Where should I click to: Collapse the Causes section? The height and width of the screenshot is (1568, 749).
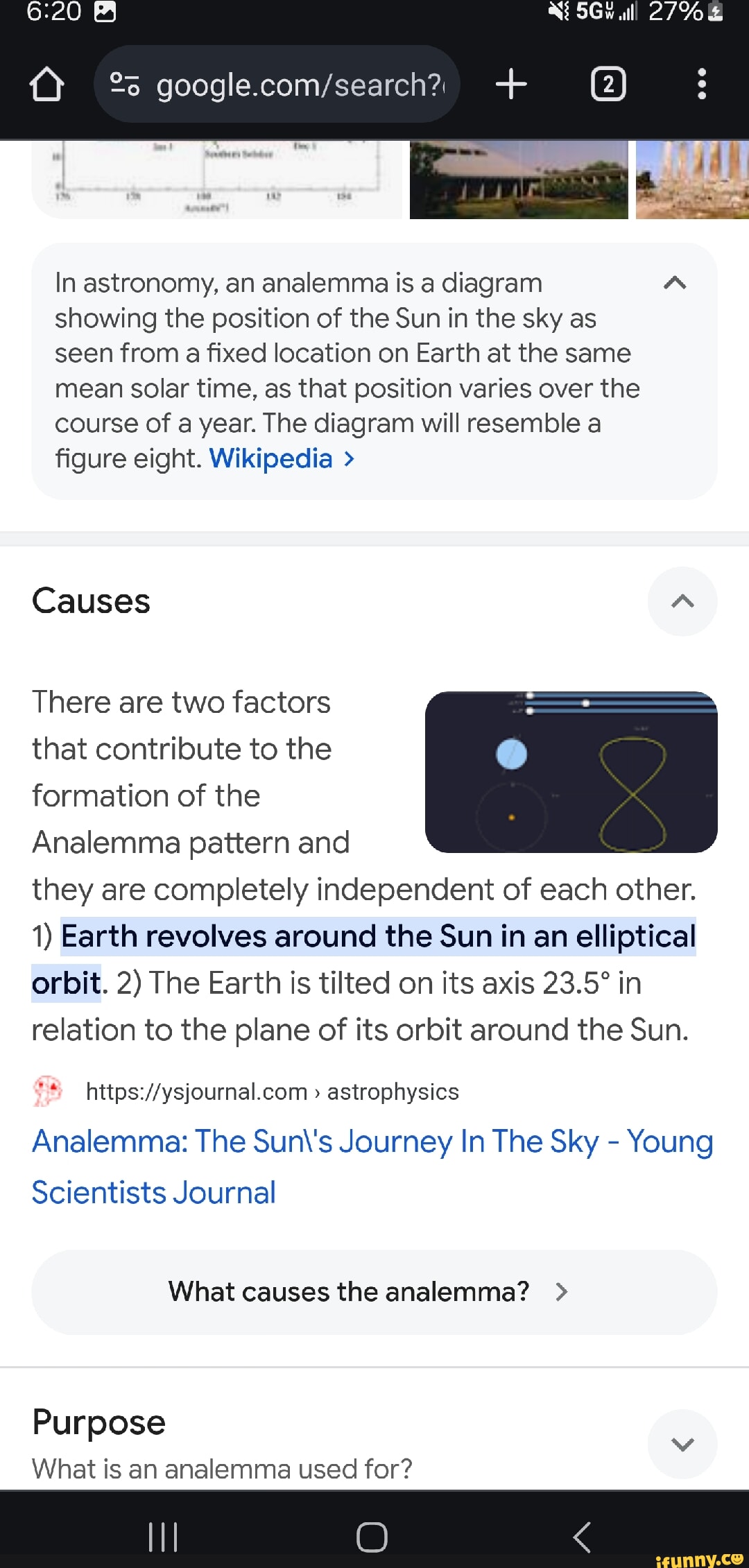[x=682, y=602]
